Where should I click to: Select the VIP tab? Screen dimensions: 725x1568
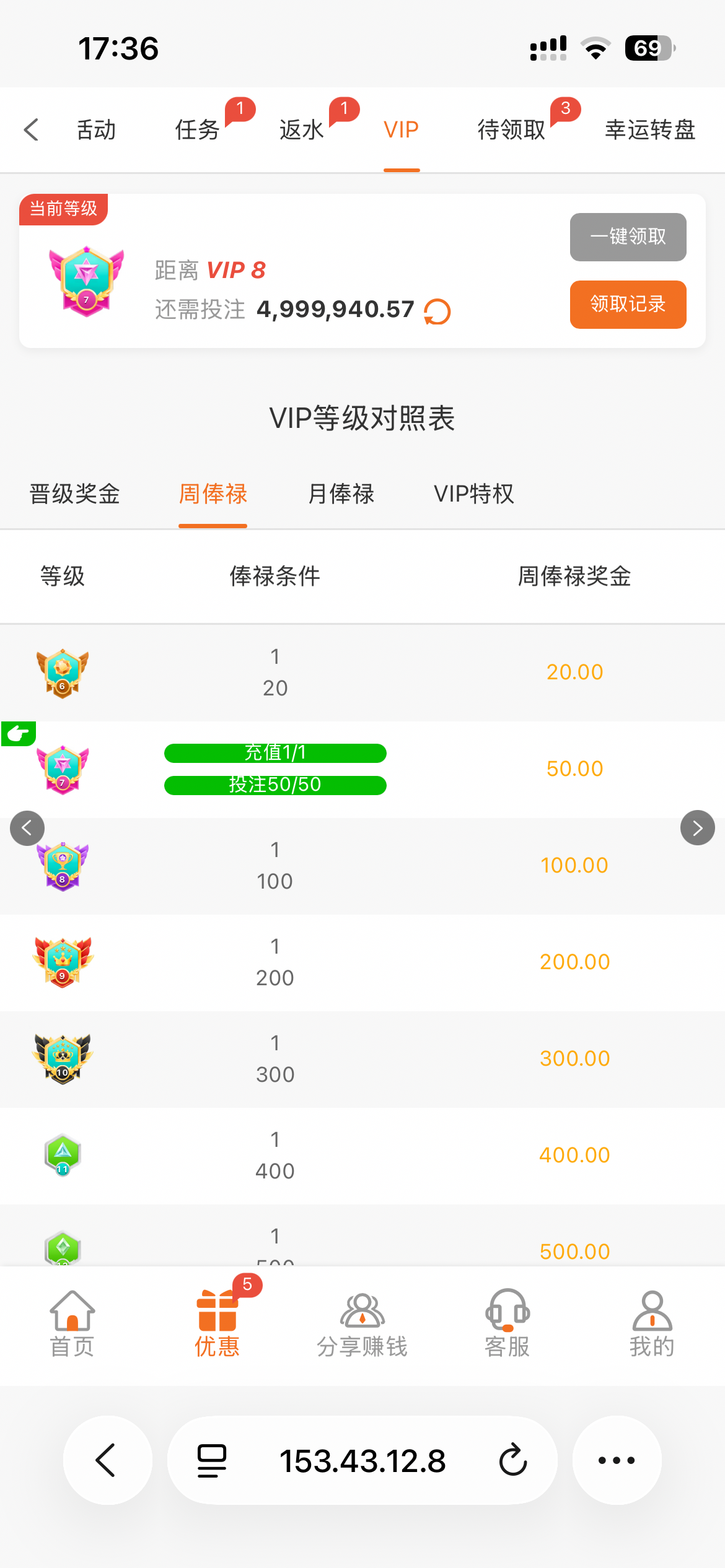[x=401, y=130]
